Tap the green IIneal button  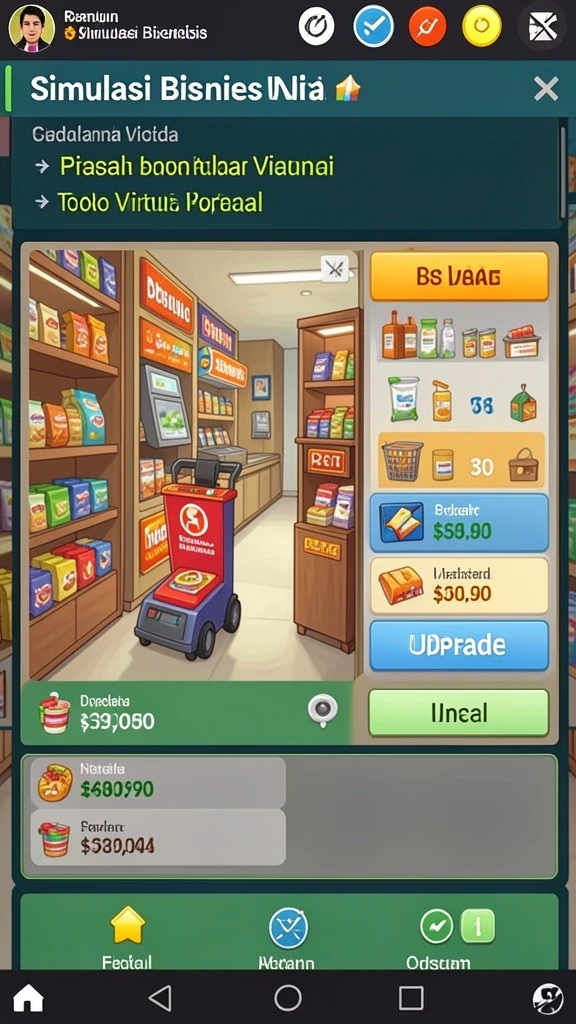pos(458,712)
